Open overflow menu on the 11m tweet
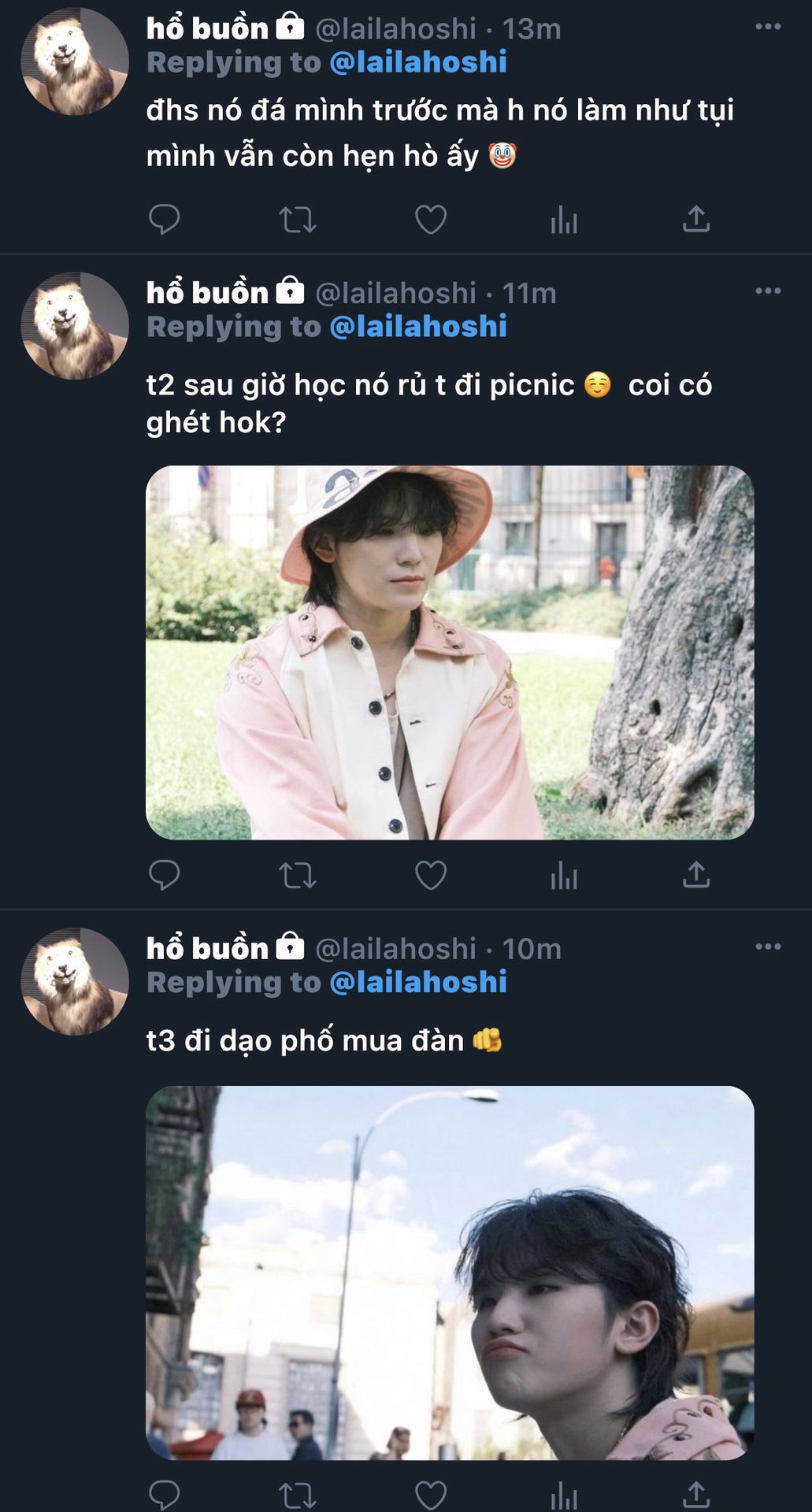The height and width of the screenshot is (1512, 812). pos(768,291)
